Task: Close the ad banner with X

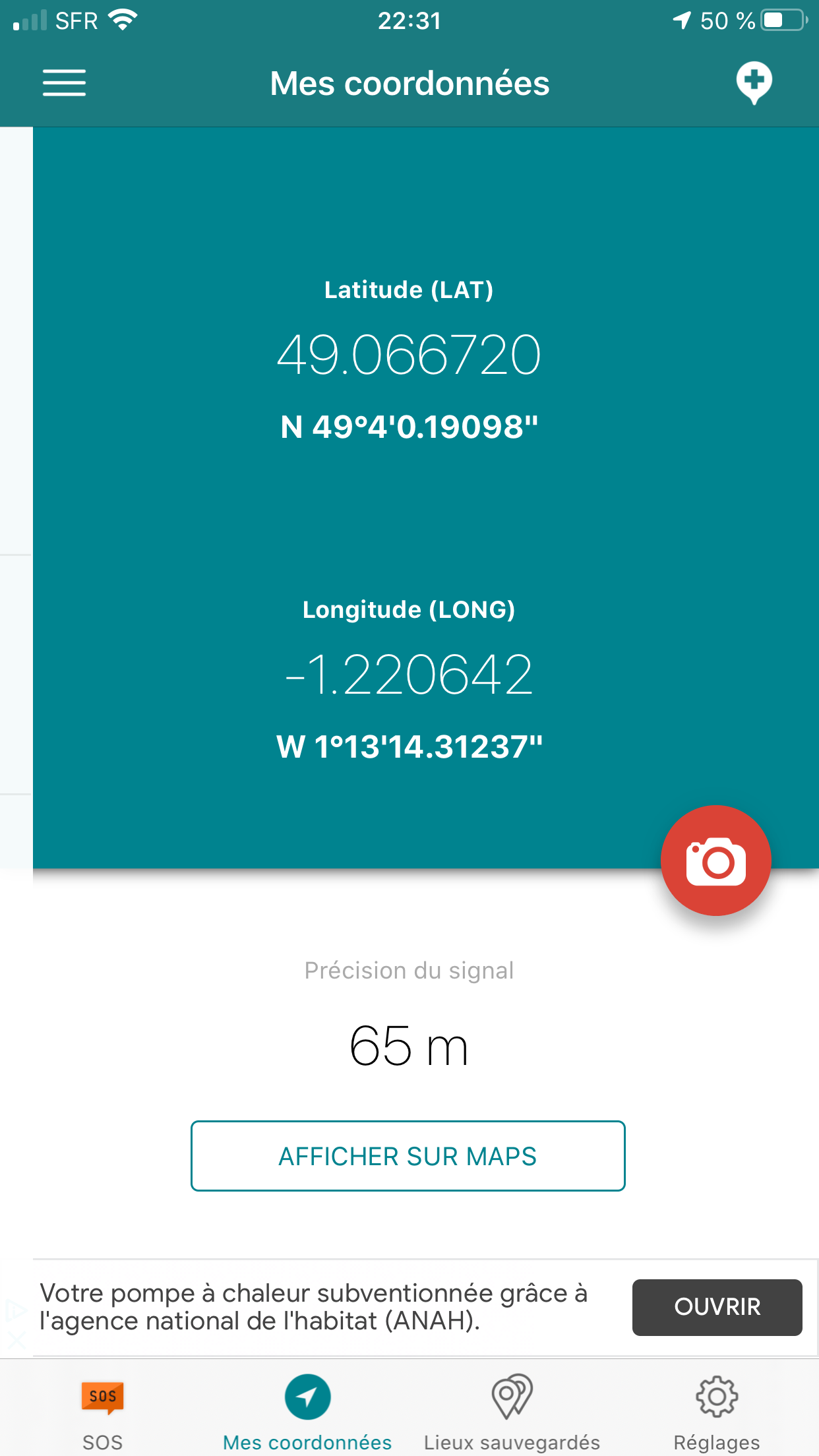Action: point(16,1339)
